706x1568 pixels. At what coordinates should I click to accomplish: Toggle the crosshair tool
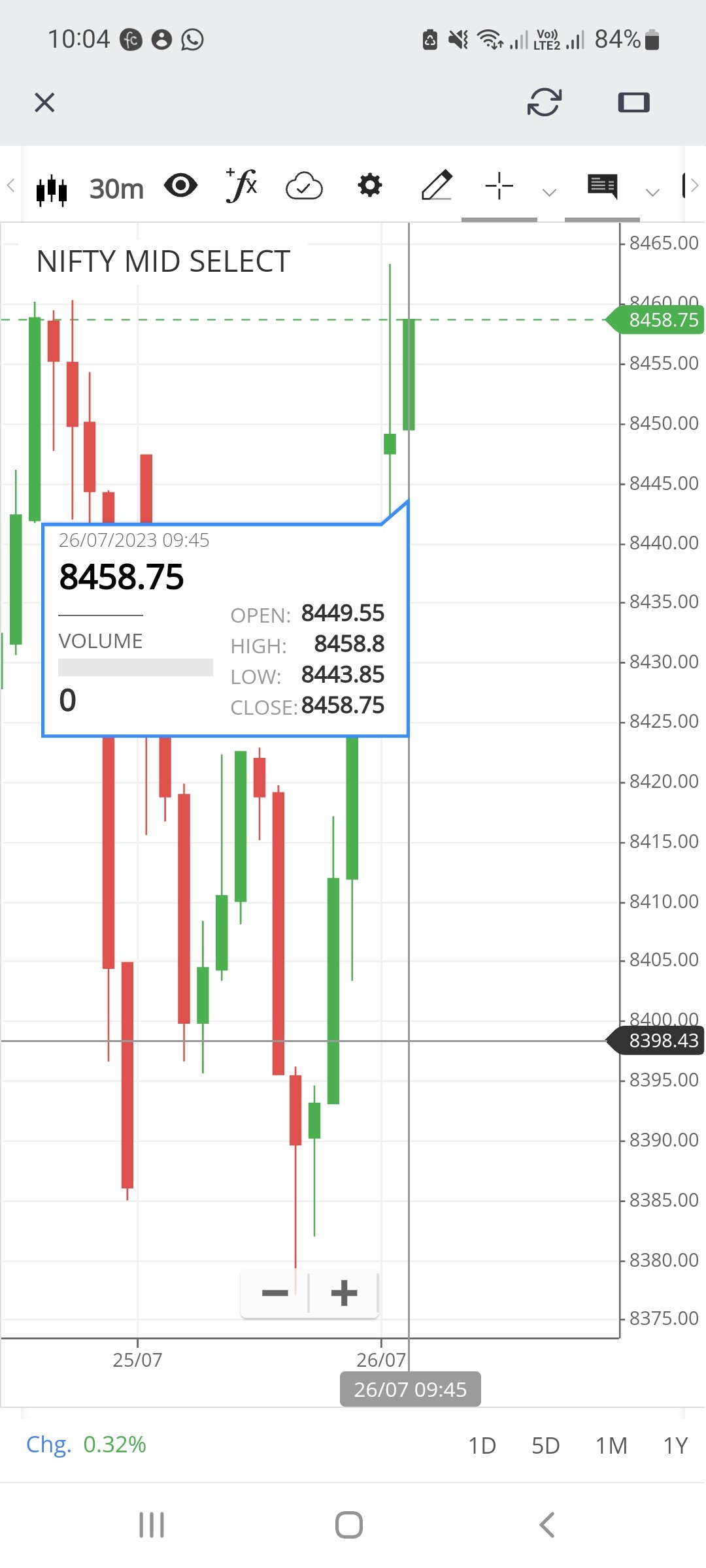(x=499, y=186)
